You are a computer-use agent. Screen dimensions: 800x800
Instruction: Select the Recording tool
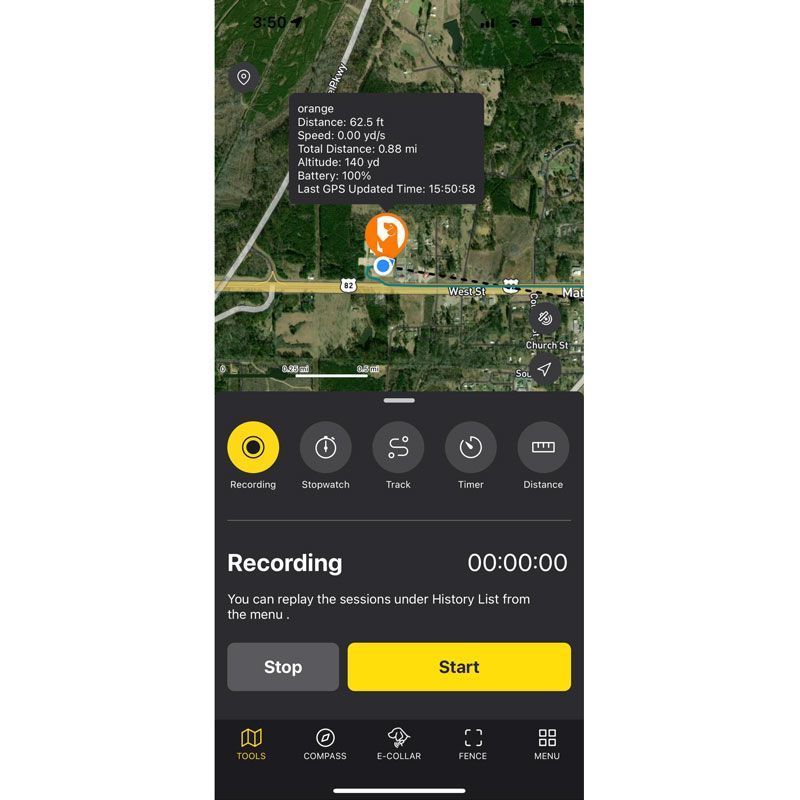click(x=253, y=447)
